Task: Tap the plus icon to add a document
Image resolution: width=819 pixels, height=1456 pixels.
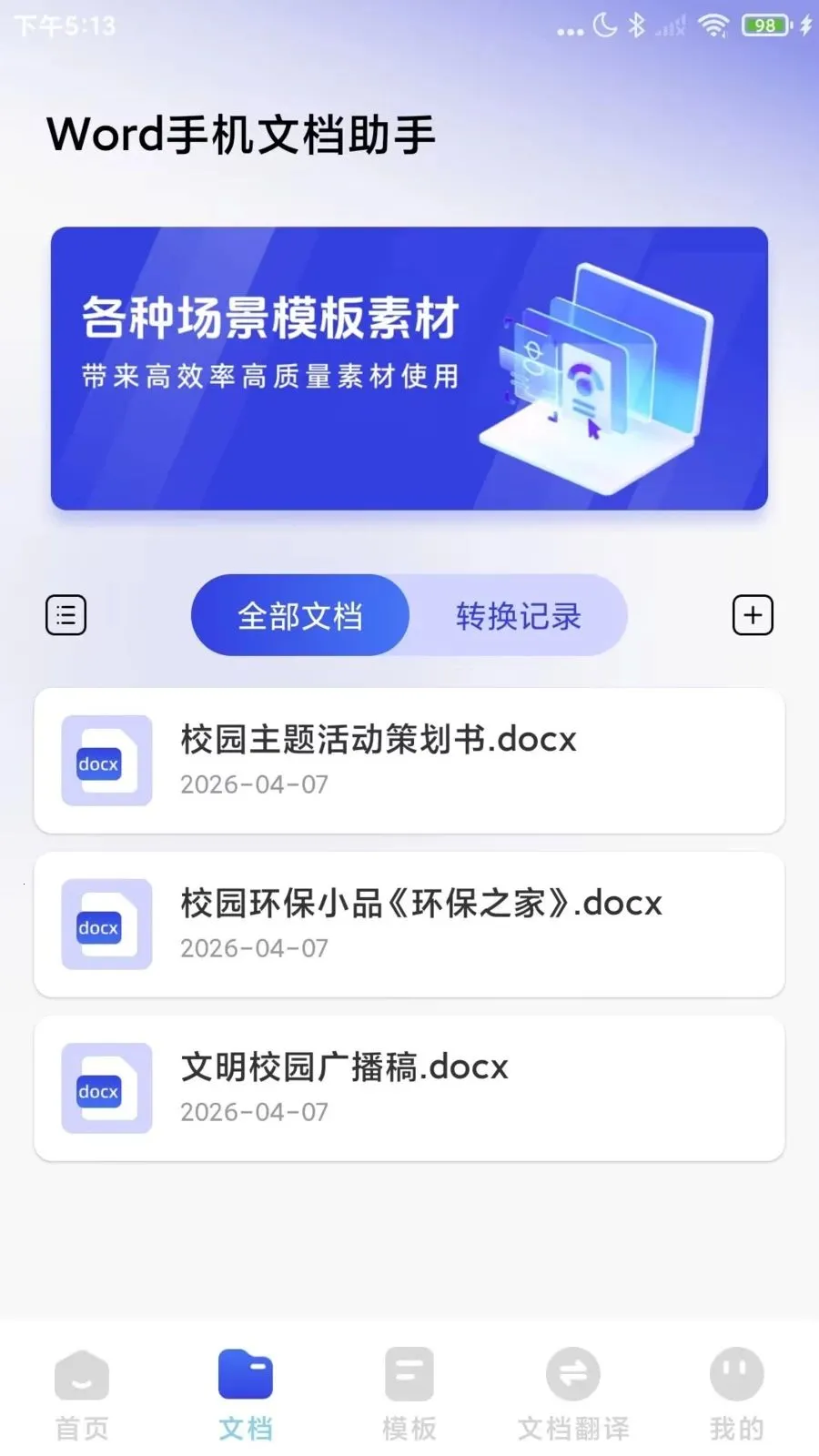Action: tap(753, 615)
